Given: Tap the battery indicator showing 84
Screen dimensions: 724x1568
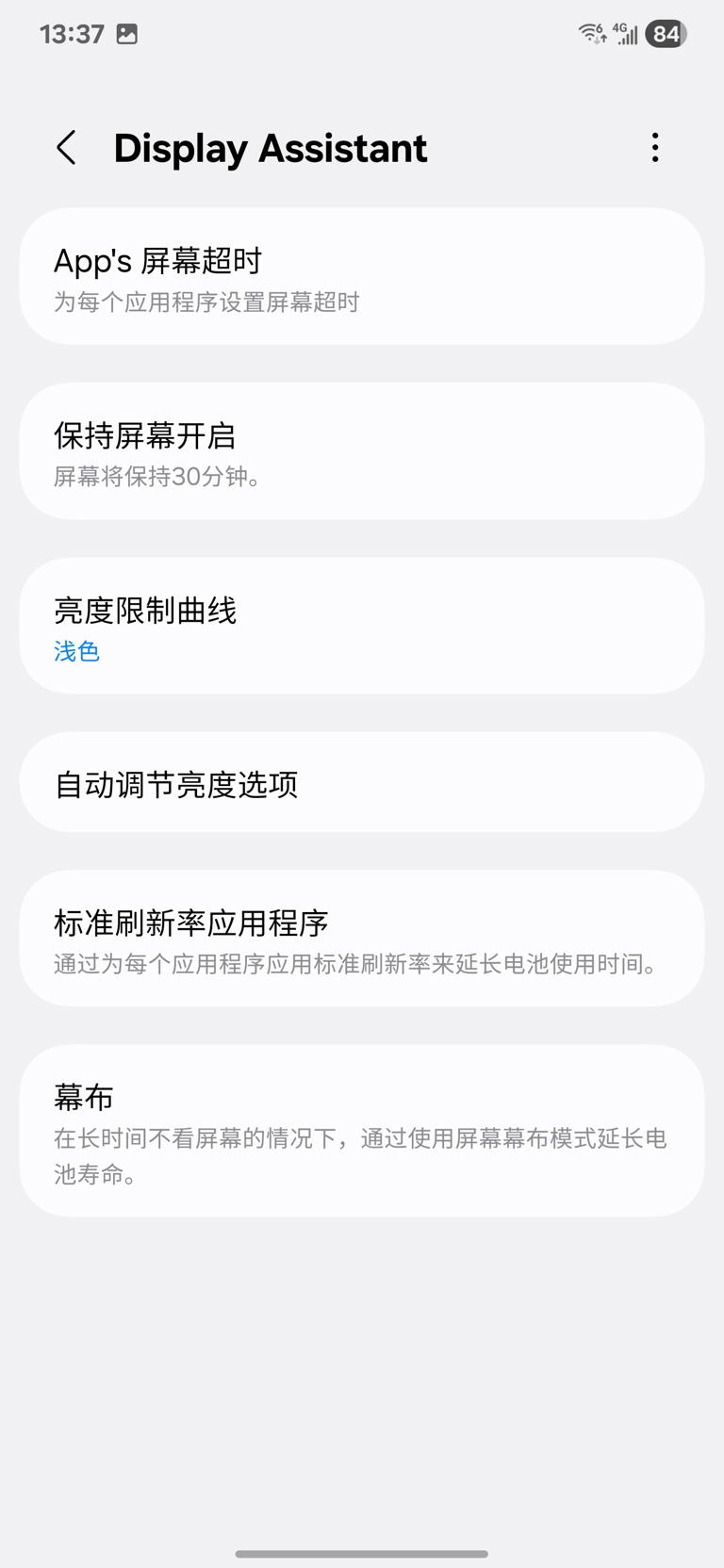Looking at the screenshot, I should [x=666, y=34].
